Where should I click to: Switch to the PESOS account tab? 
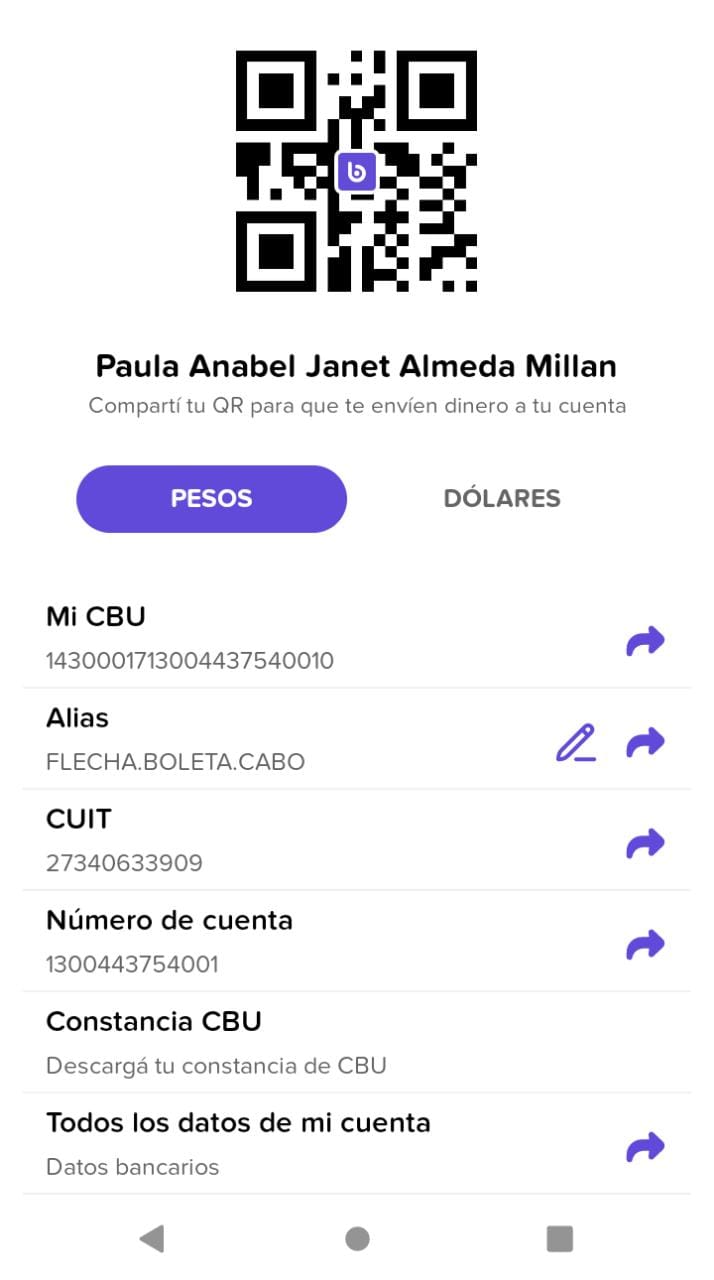(211, 498)
